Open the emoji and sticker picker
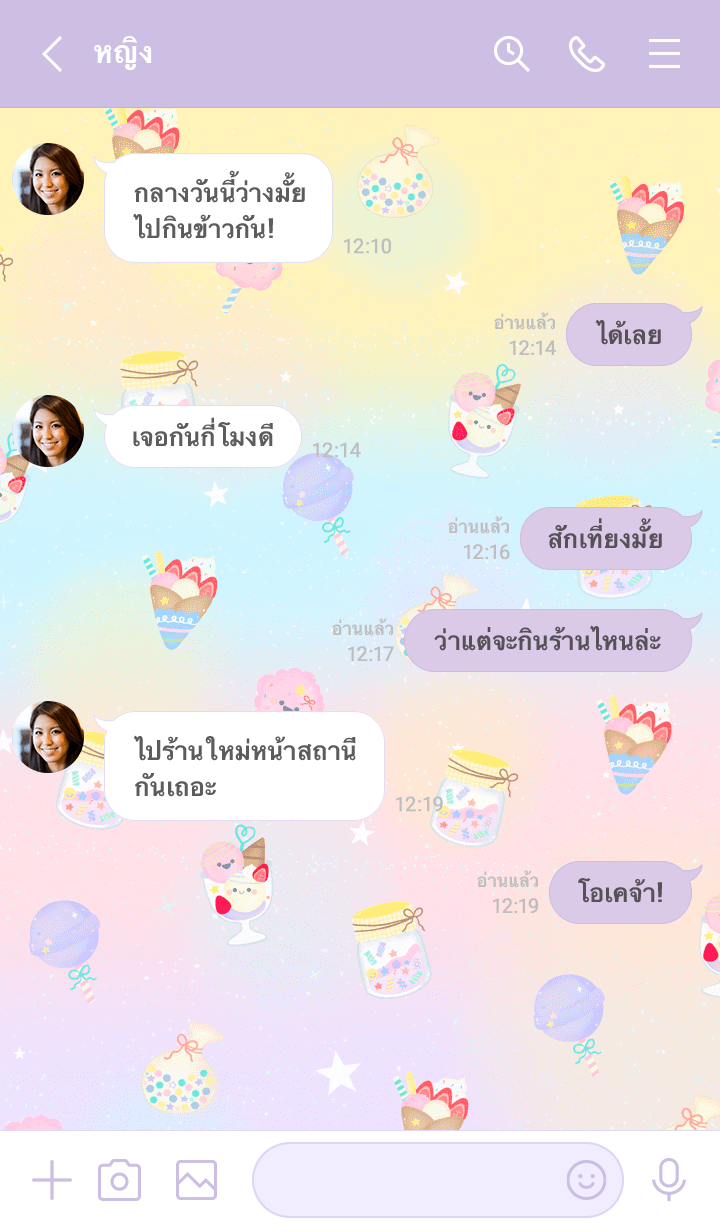 pos(586,1181)
